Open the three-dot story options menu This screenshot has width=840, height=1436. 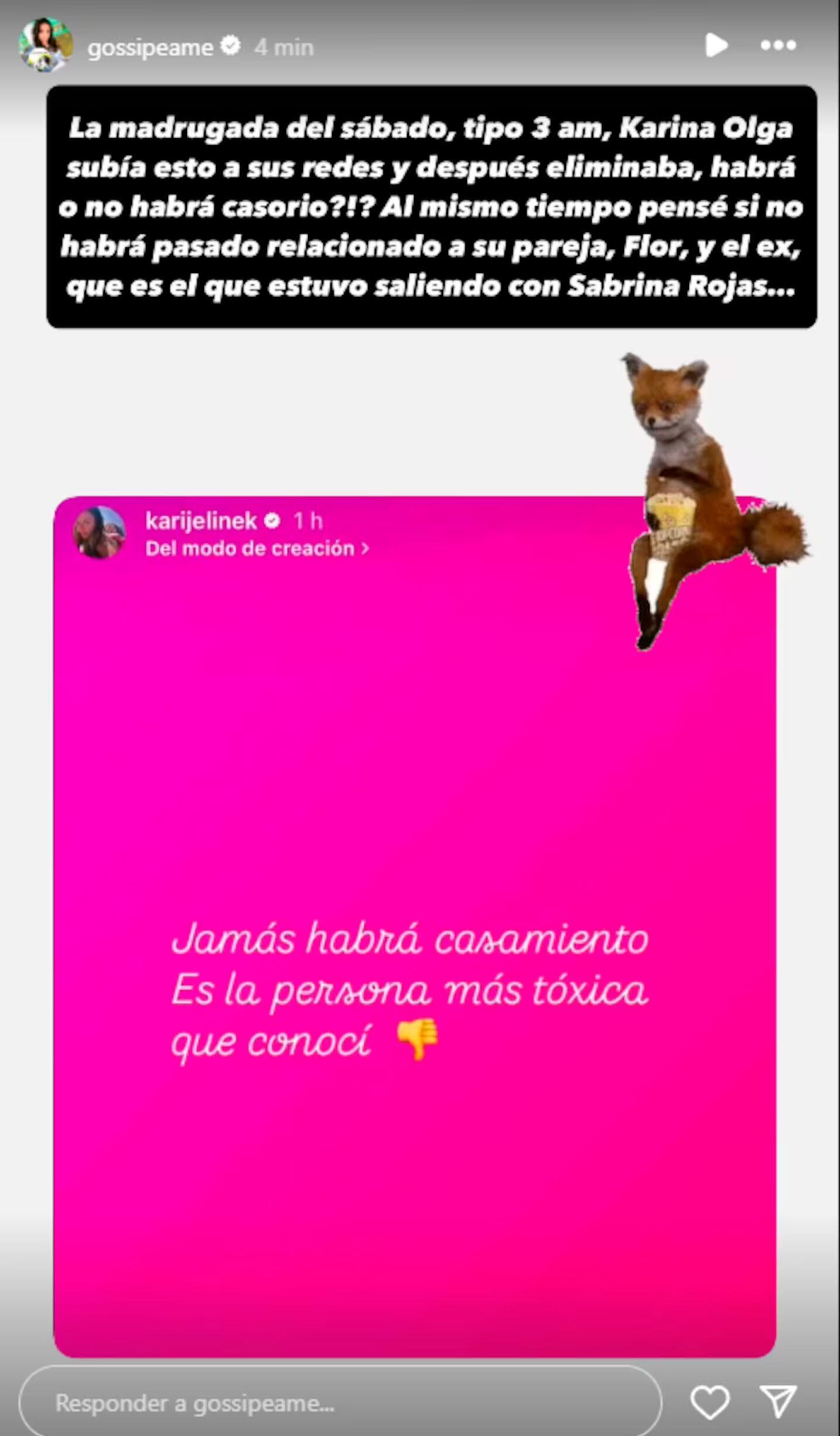click(x=779, y=46)
